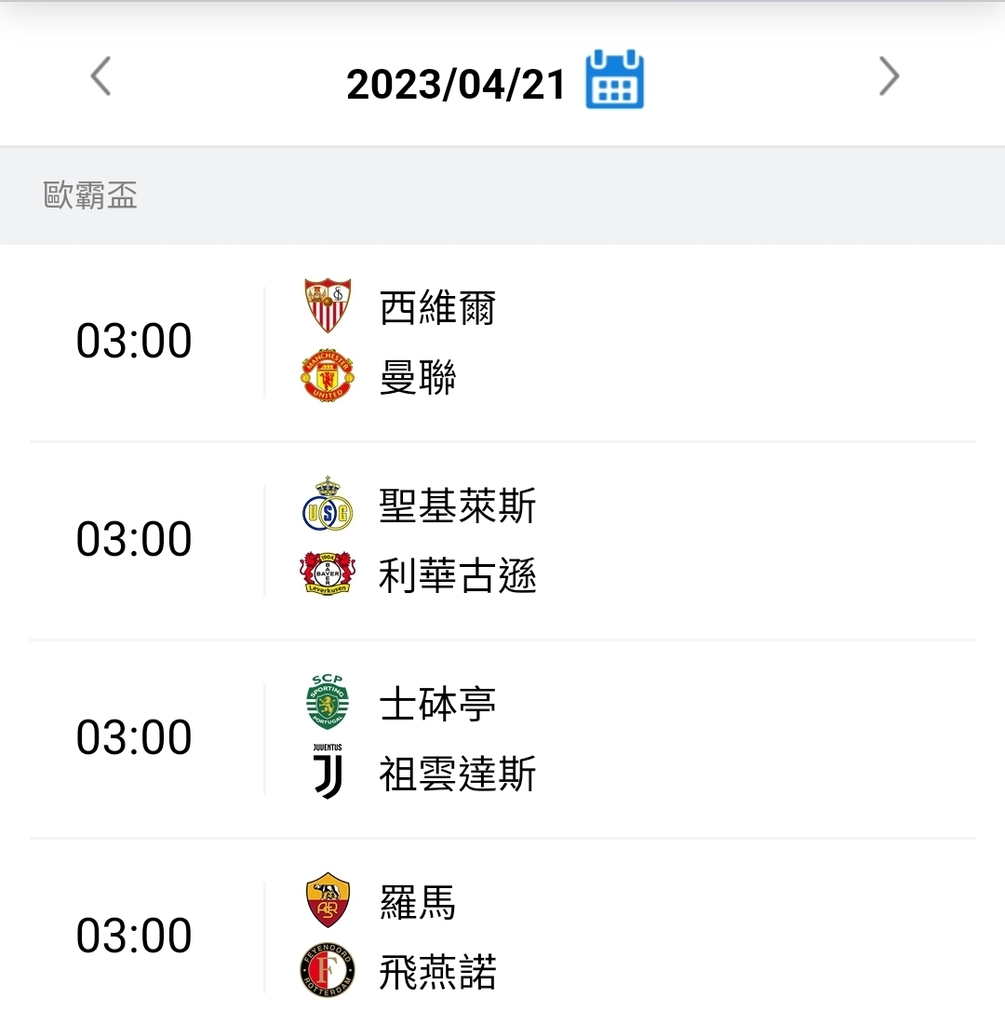The height and width of the screenshot is (1024, 1005).
Task: Open the calendar date picker
Action: 614,80
